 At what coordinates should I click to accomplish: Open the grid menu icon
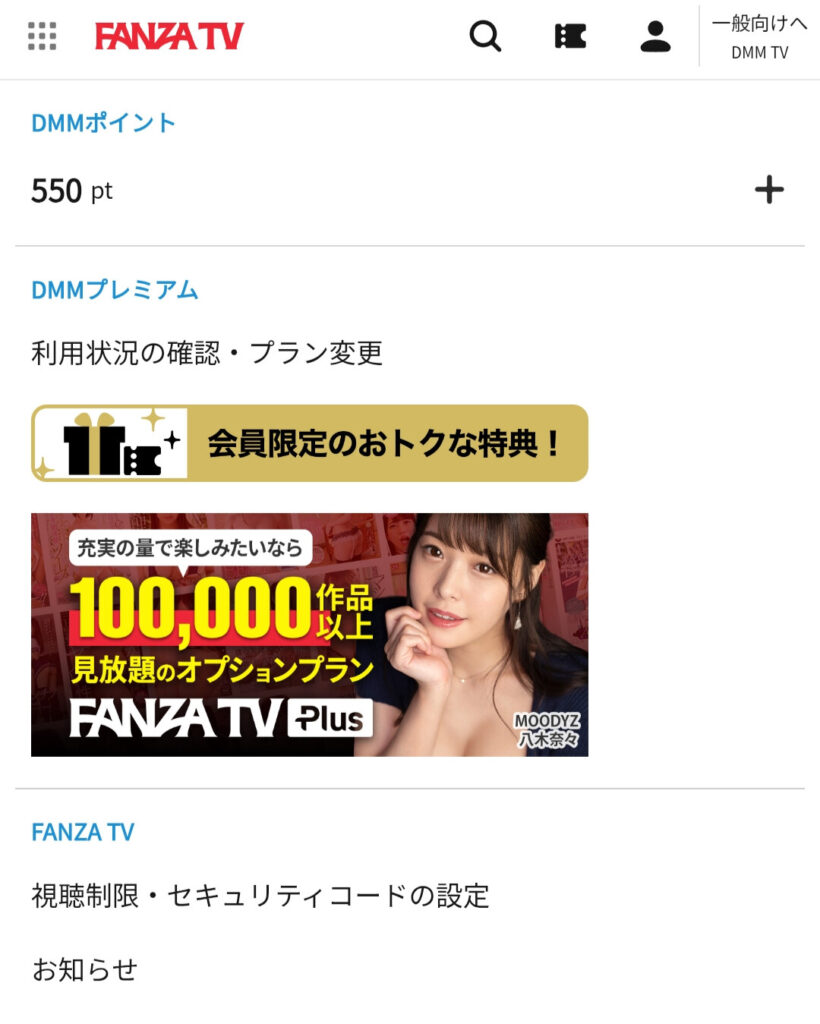tap(42, 36)
